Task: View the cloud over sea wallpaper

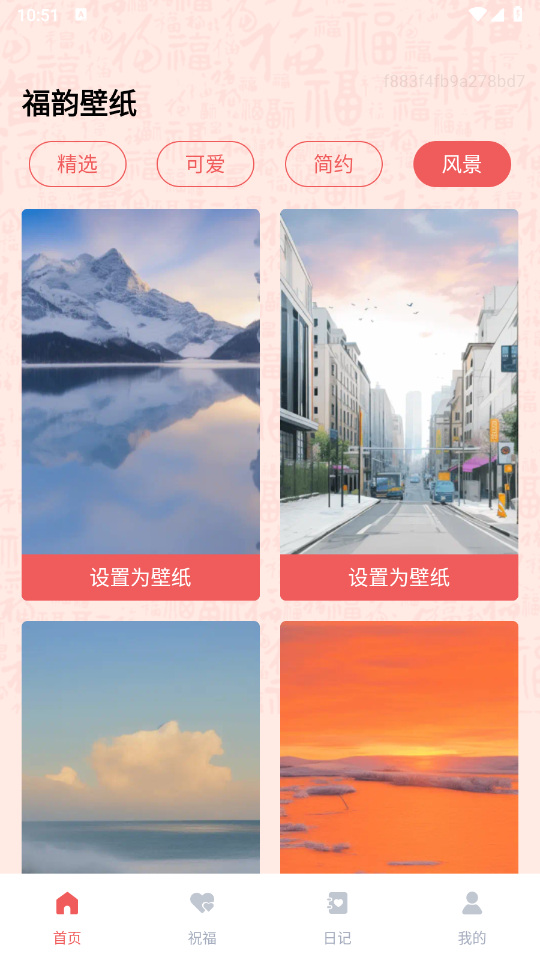Action: [141, 748]
